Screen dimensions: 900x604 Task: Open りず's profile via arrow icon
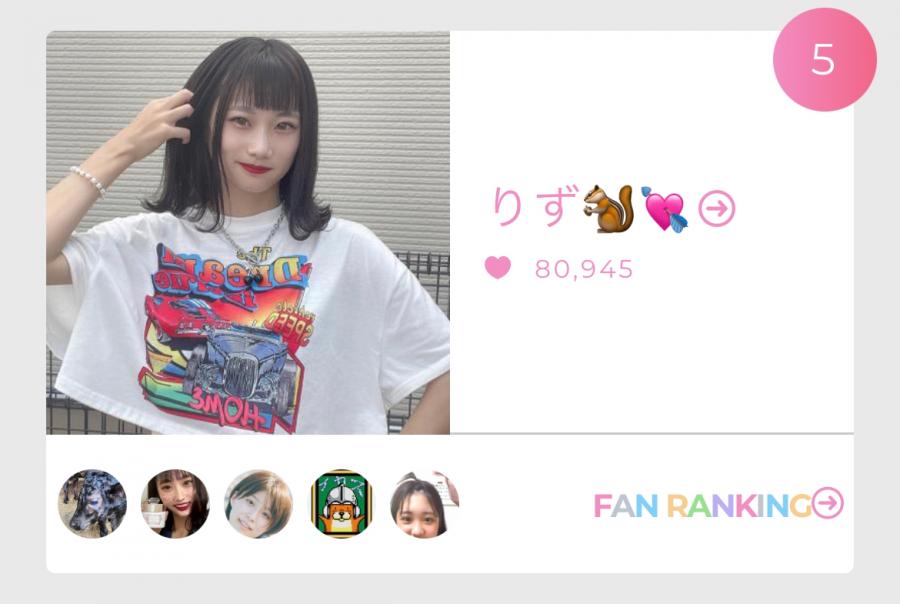coord(716,209)
